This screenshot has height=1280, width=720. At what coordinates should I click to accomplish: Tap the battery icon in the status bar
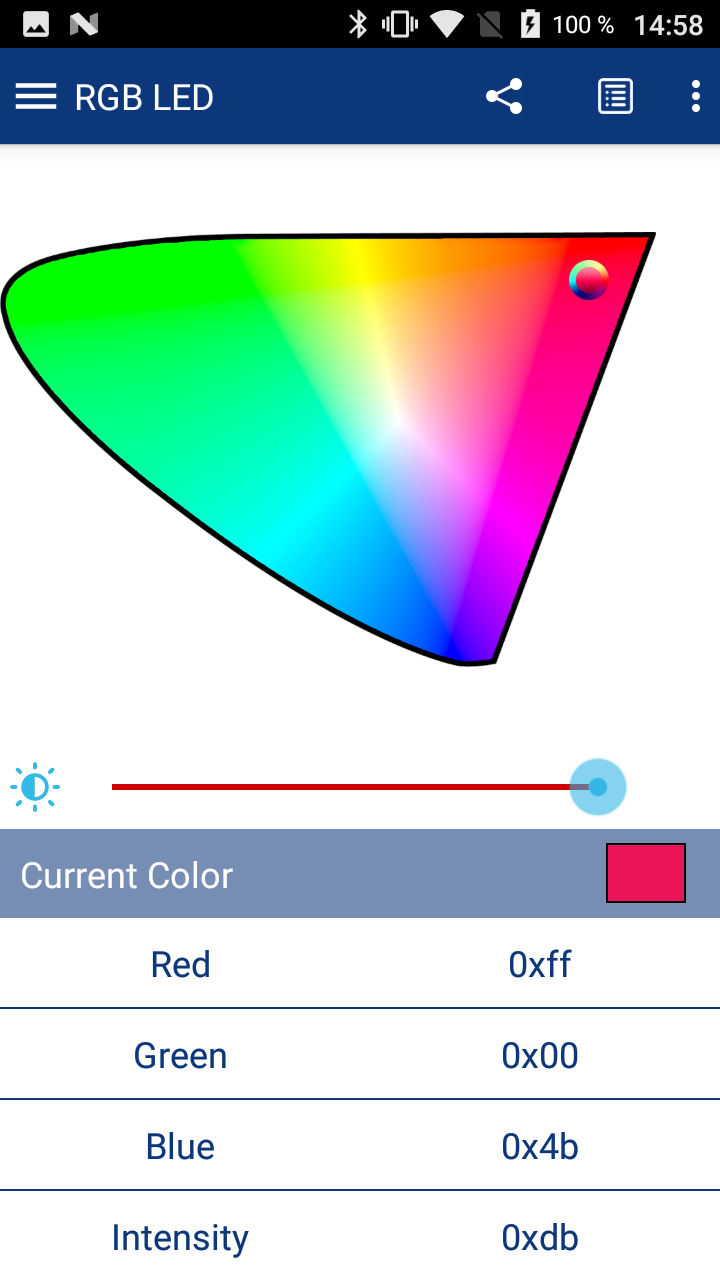[531, 23]
